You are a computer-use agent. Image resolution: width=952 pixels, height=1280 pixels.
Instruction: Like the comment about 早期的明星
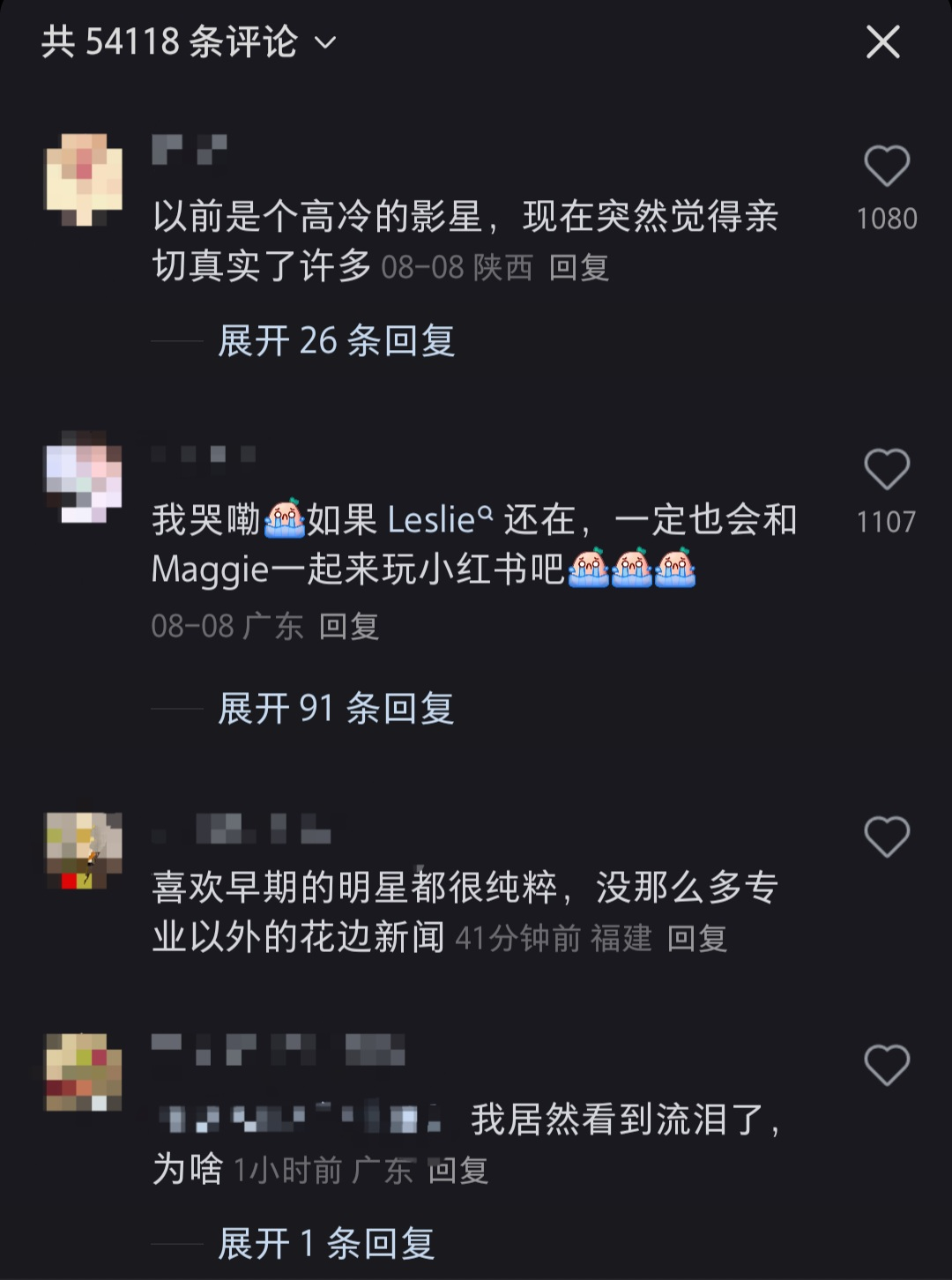point(886,837)
